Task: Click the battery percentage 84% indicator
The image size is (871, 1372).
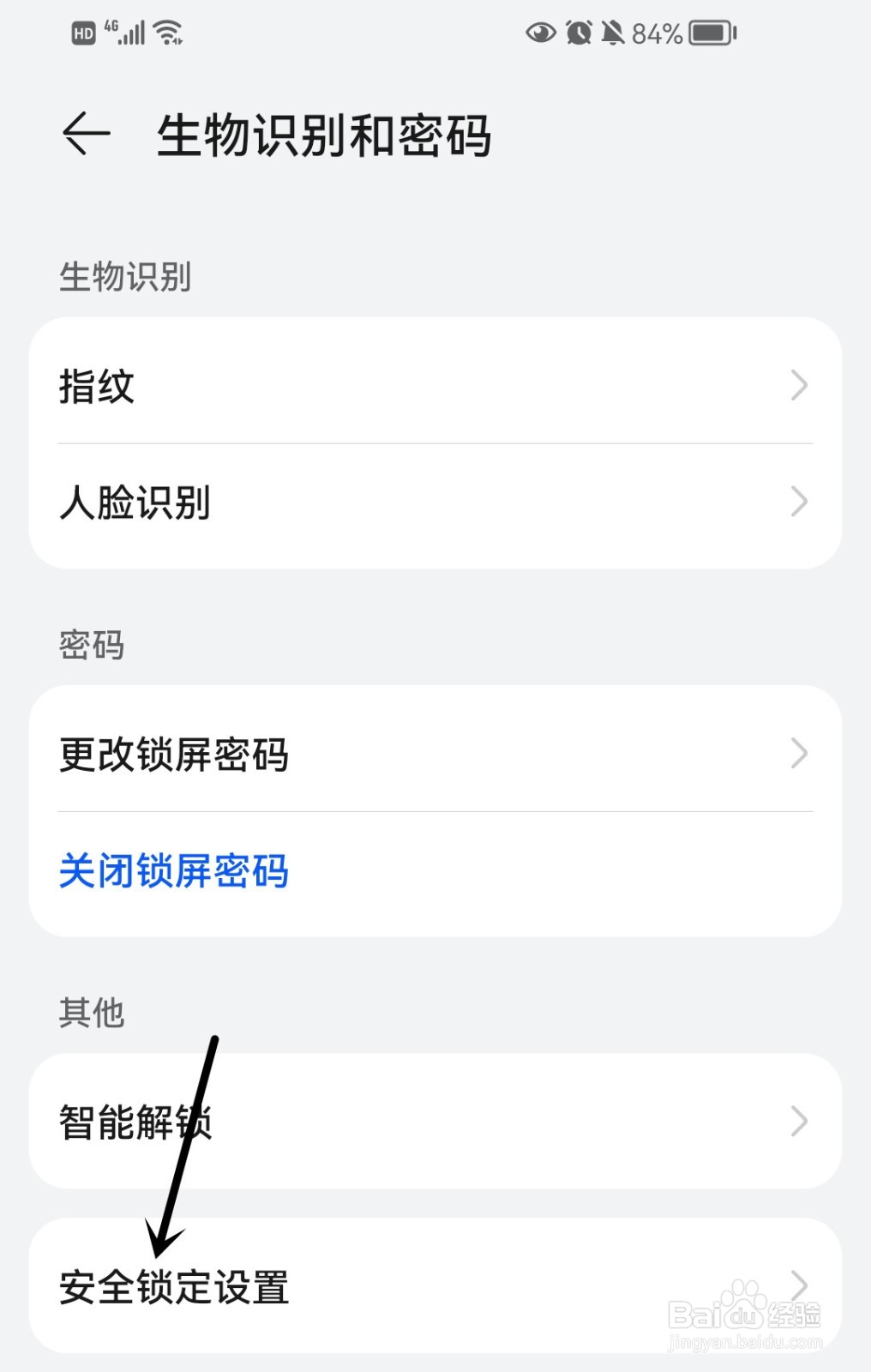Action: click(657, 34)
